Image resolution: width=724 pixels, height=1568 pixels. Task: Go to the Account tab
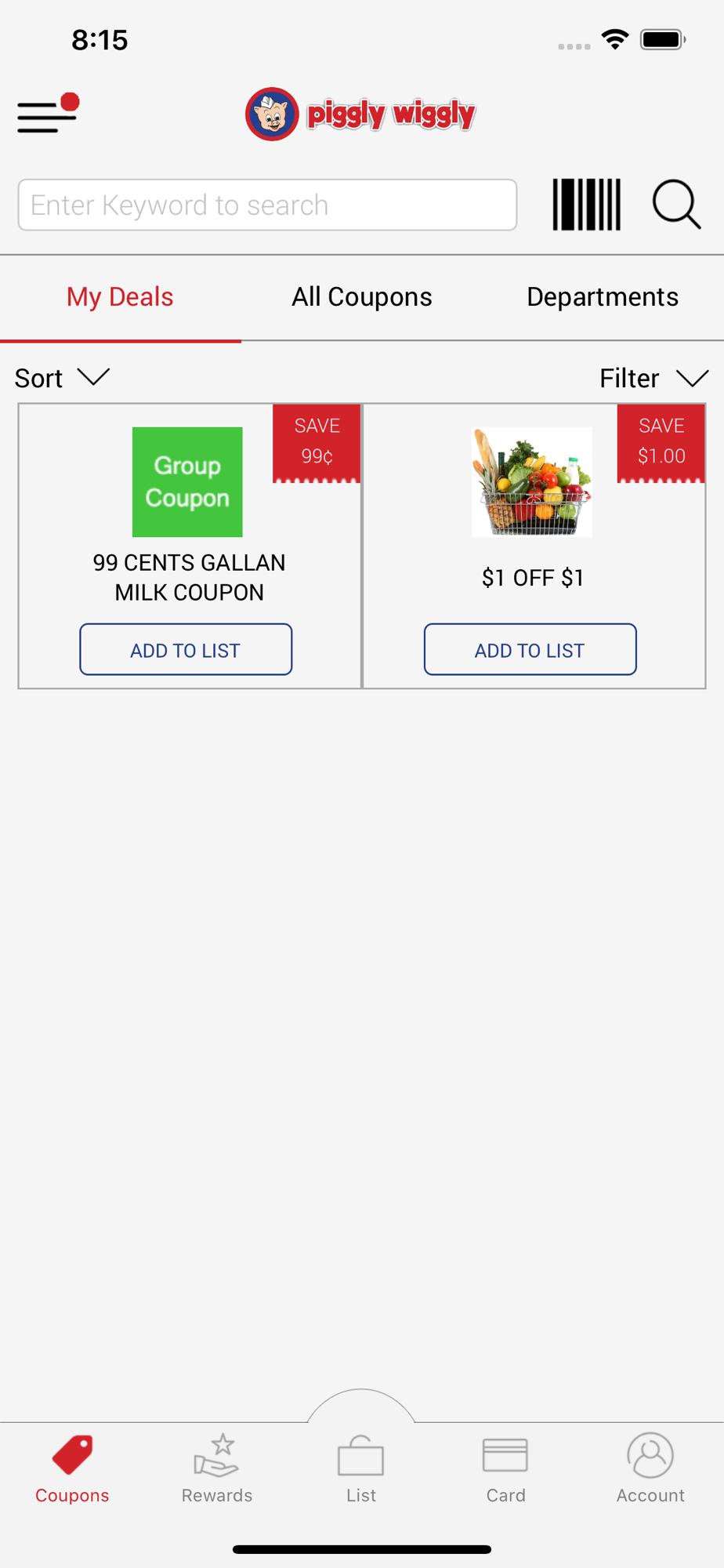click(x=650, y=1468)
